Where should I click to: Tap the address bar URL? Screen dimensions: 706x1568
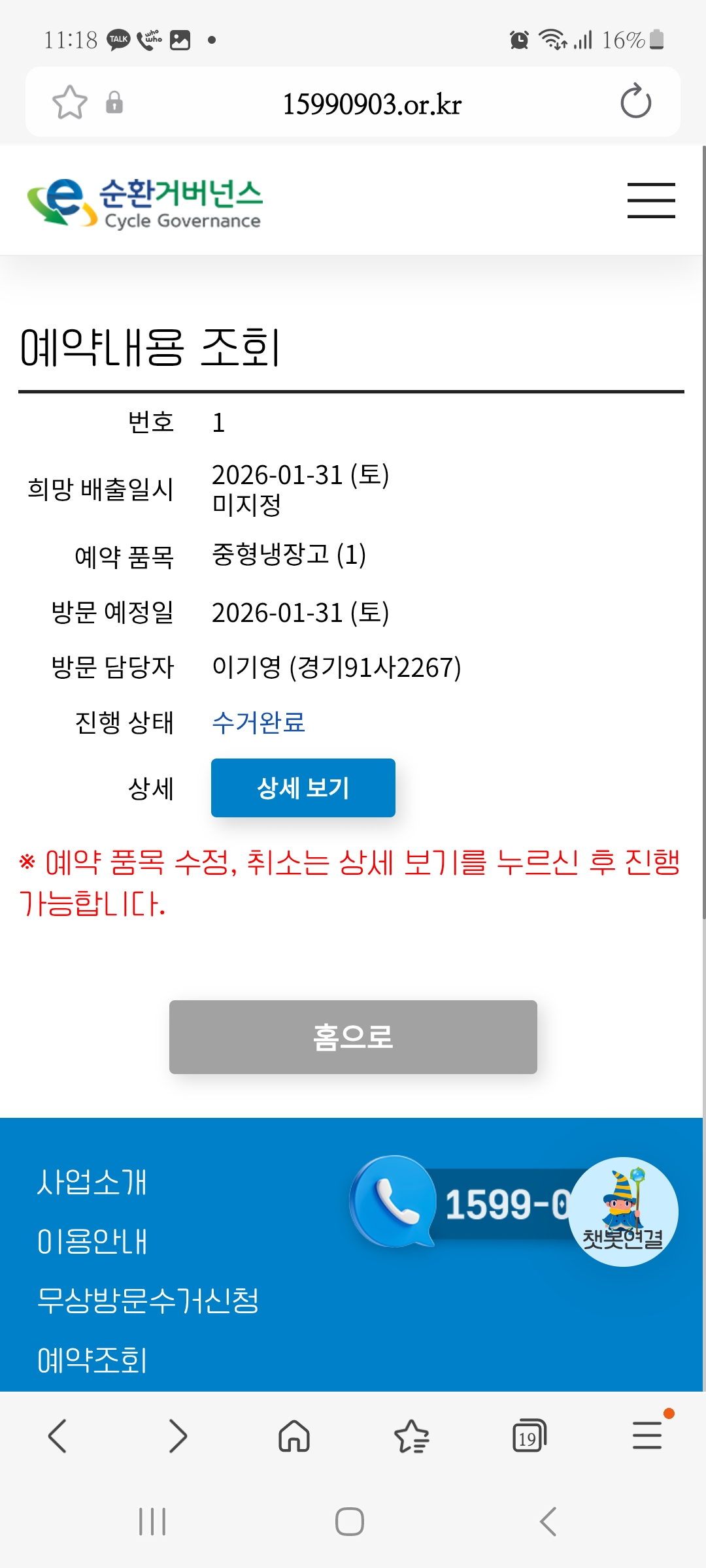click(371, 104)
